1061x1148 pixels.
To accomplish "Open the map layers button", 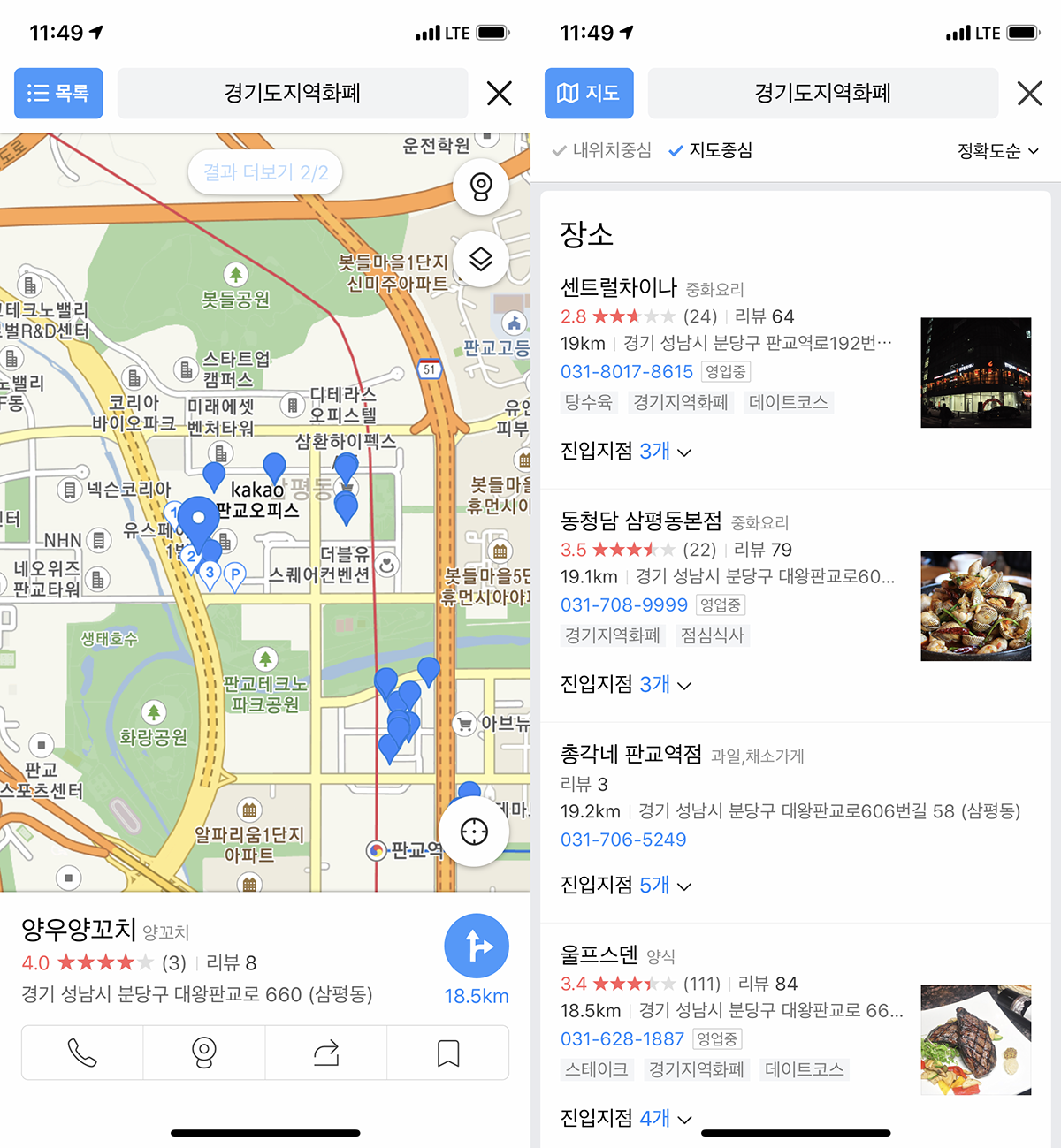I will tap(480, 259).
